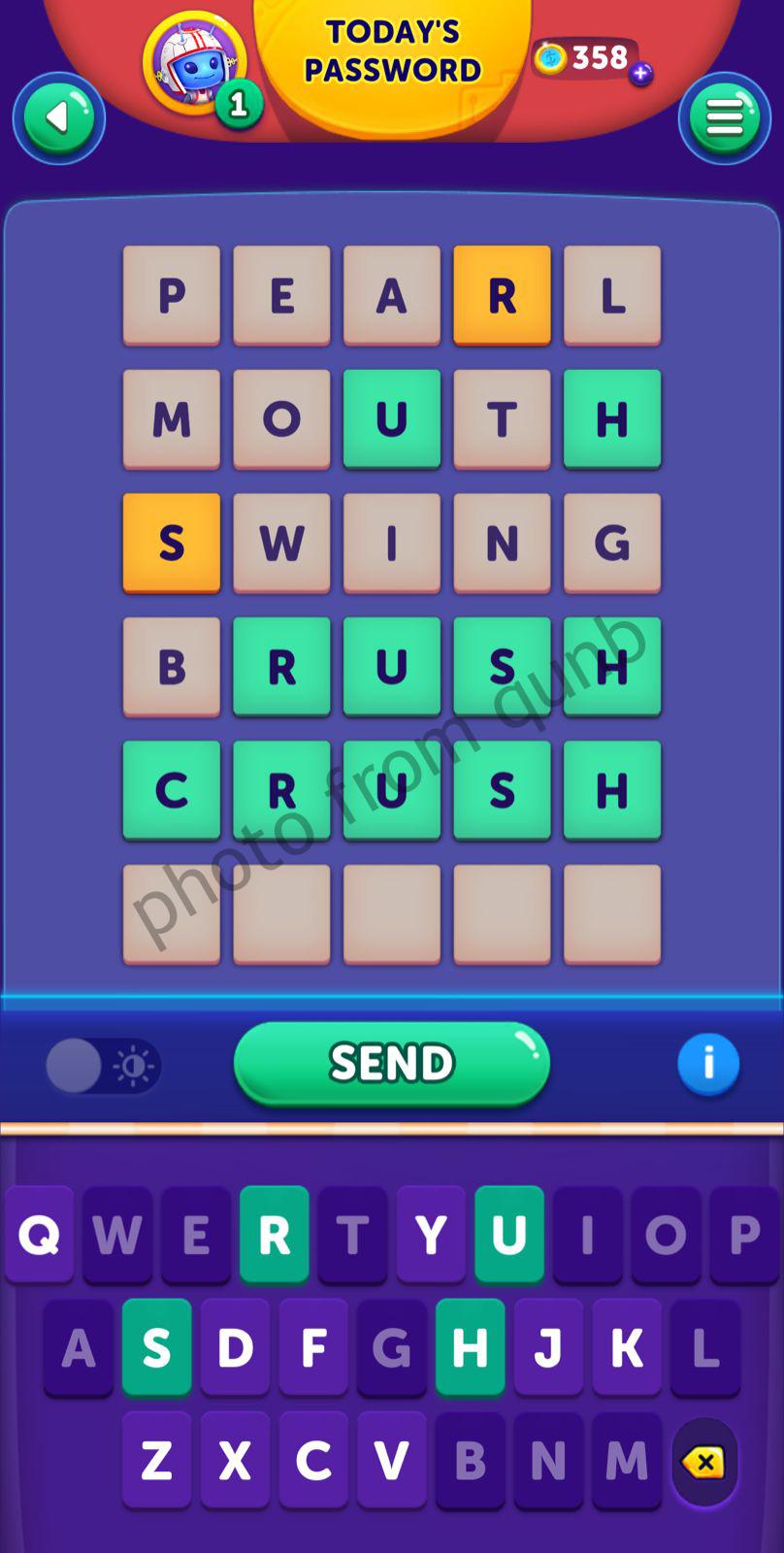This screenshot has width=784, height=1553.
Task: Tap the letter F key
Action: point(313,1346)
